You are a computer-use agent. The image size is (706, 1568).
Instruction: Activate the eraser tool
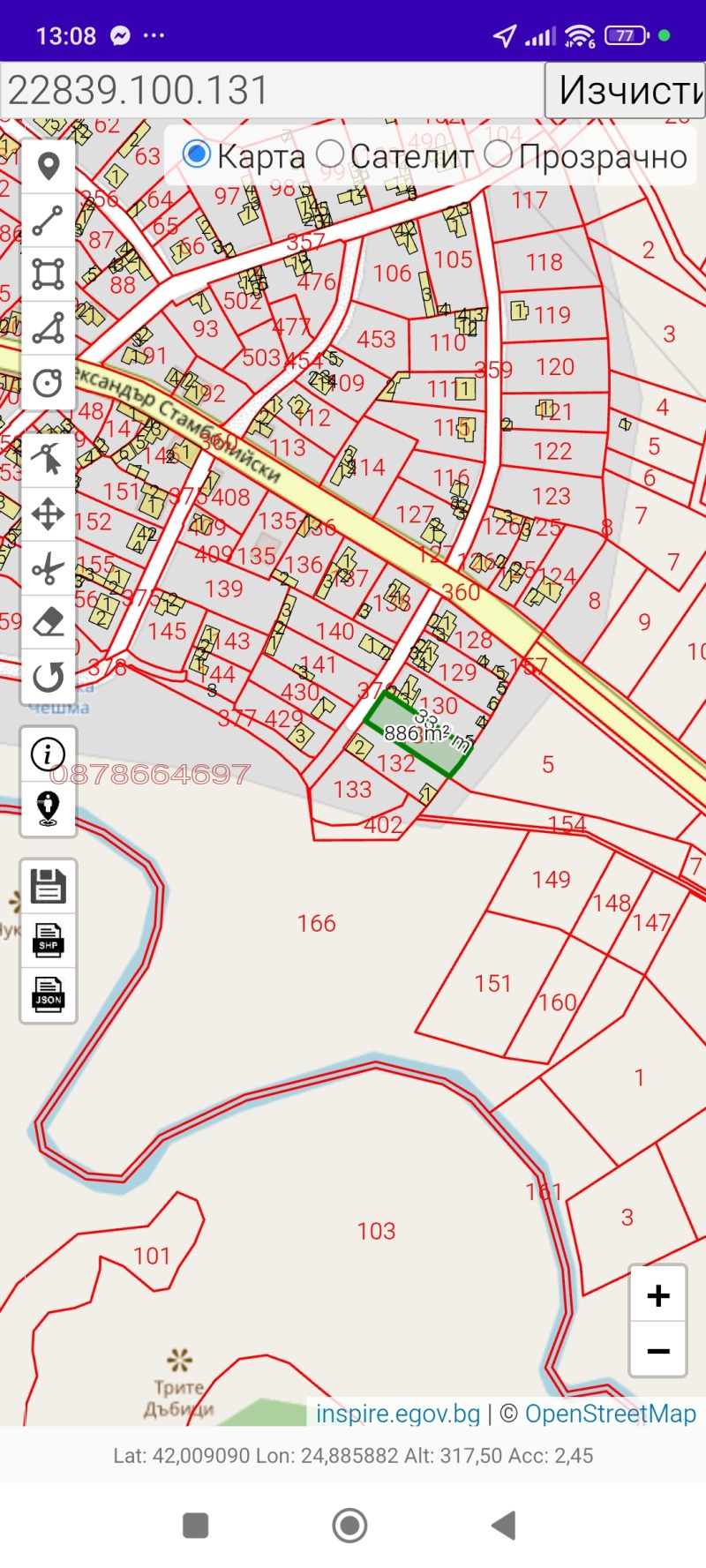pyautogui.click(x=49, y=623)
